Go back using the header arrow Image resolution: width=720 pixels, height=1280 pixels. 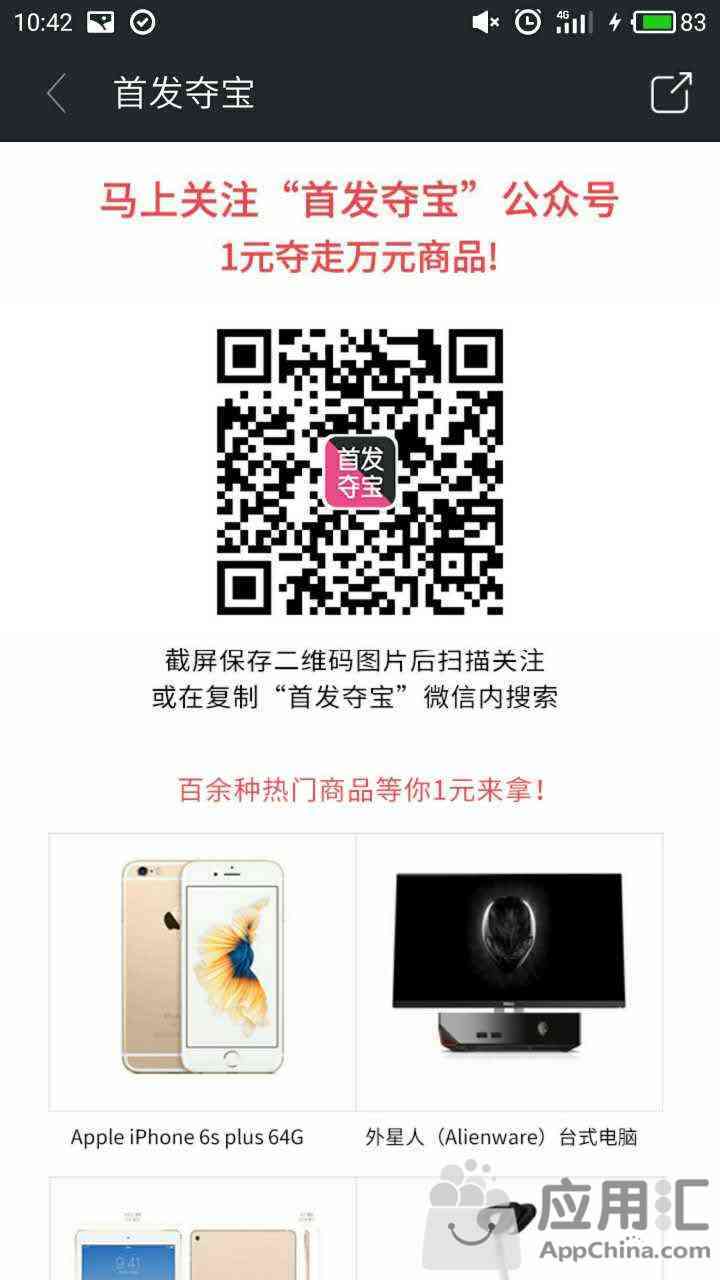(x=57, y=94)
